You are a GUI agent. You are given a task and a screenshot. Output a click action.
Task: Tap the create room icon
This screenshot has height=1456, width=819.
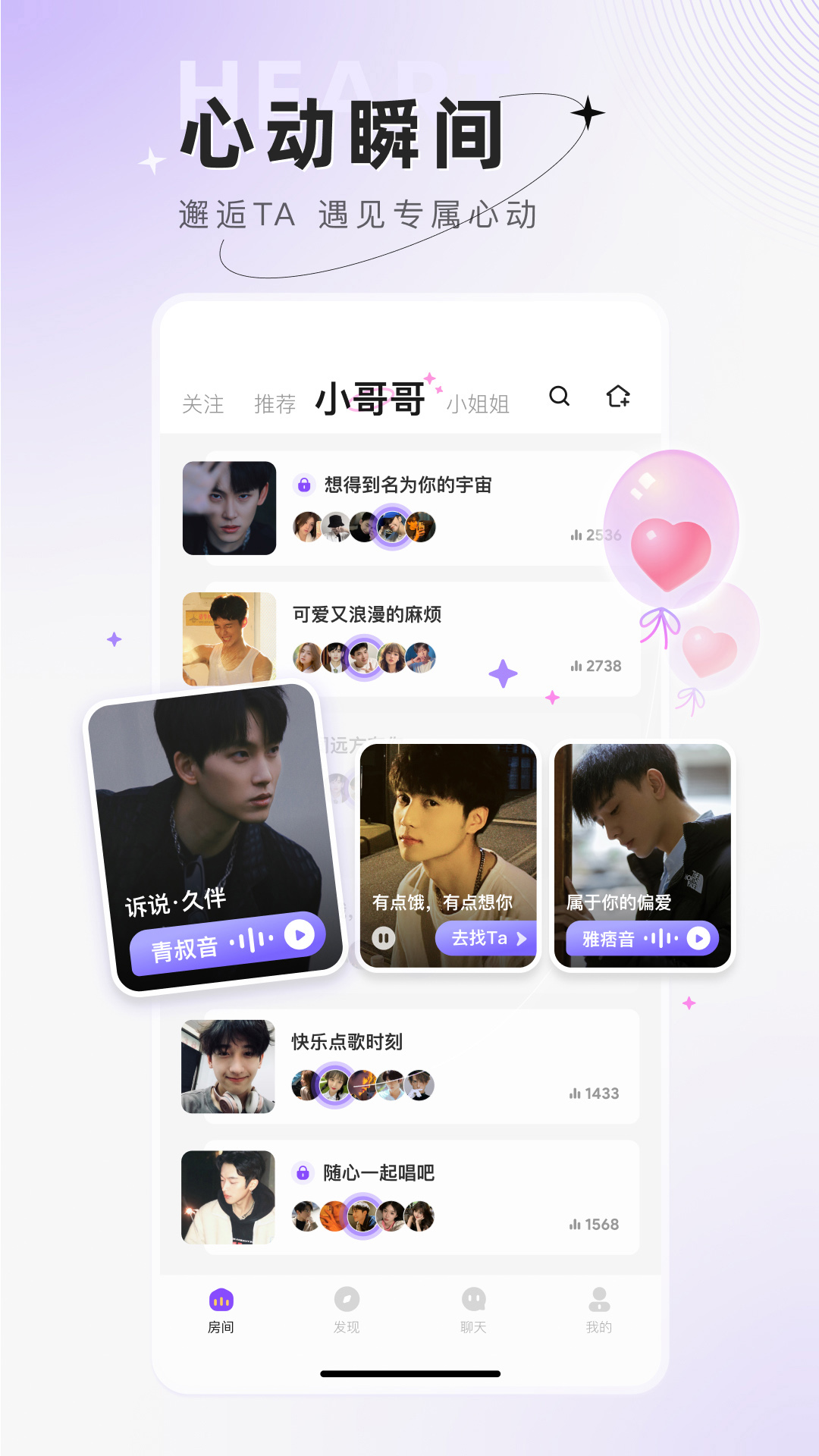coord(616,397)
